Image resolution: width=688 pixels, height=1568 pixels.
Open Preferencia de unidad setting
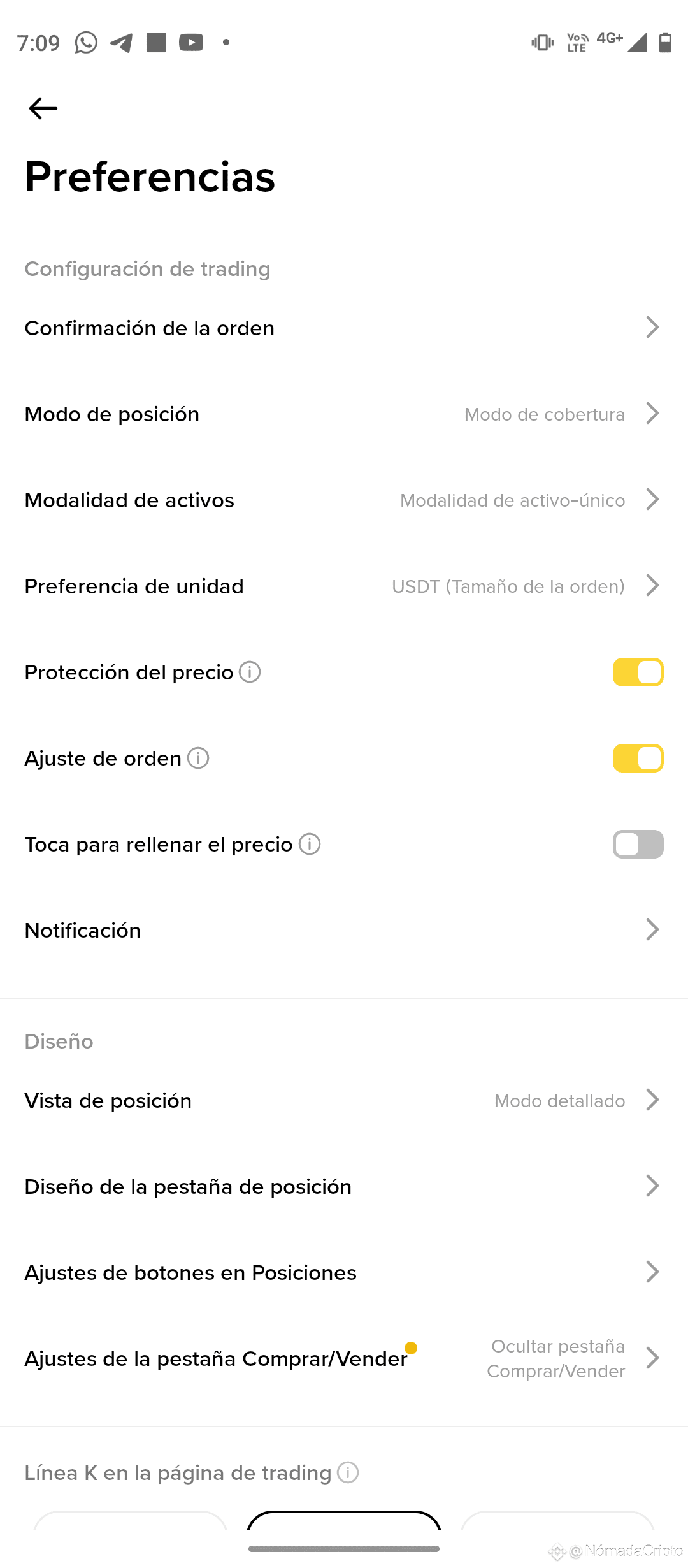coord(344,586)
